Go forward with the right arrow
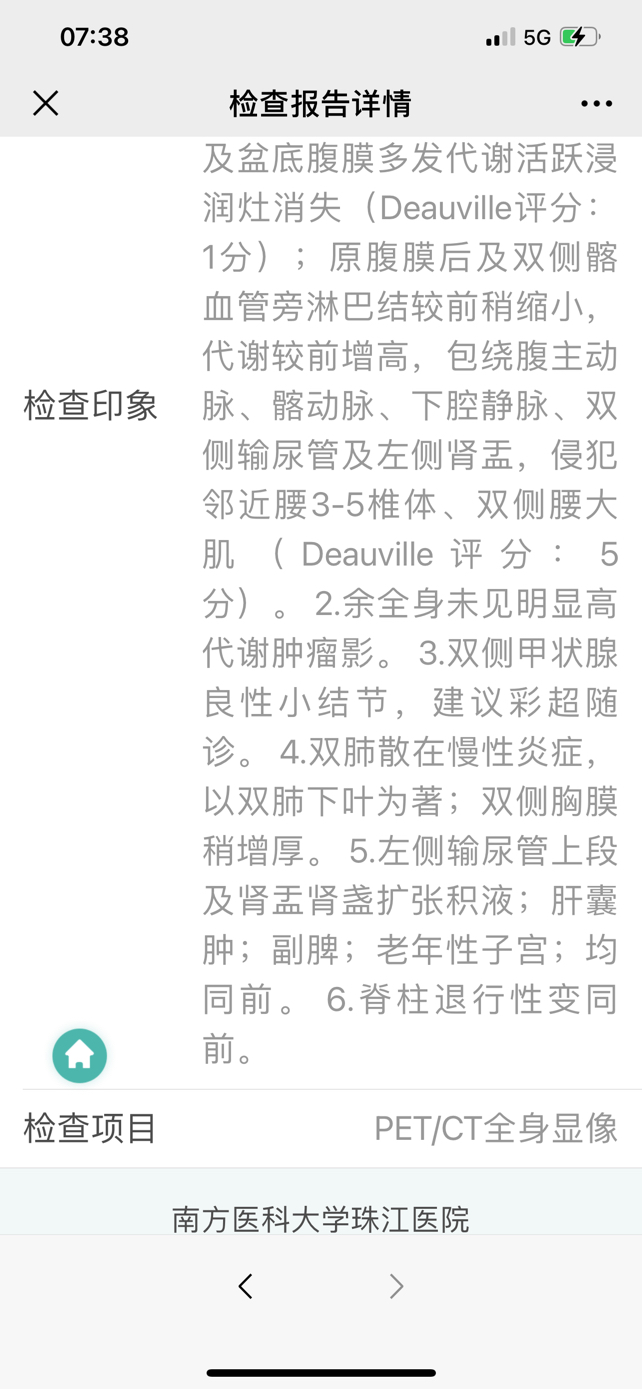The width and height of the screenshot is (642, 1389). click(396, 1286)
